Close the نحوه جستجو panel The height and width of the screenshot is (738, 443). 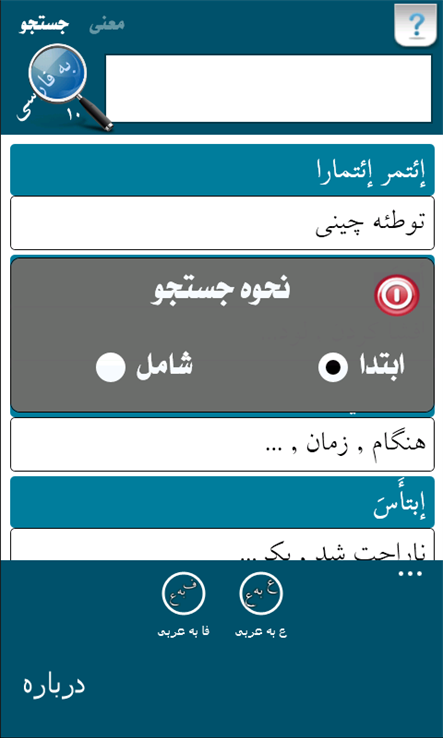[x=396, y=295]
